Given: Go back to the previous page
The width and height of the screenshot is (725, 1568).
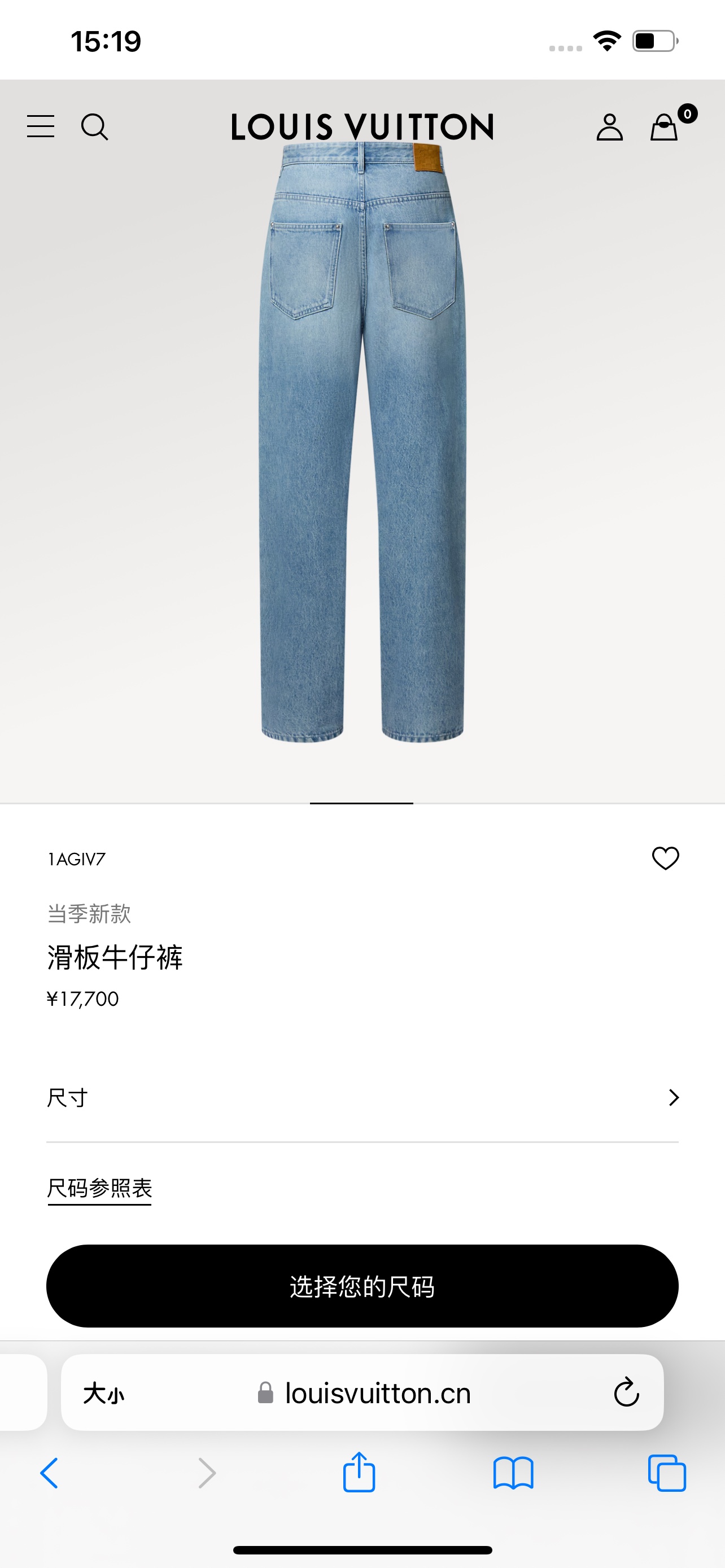Looking at the screenshot, I should tap(49, 1473).
